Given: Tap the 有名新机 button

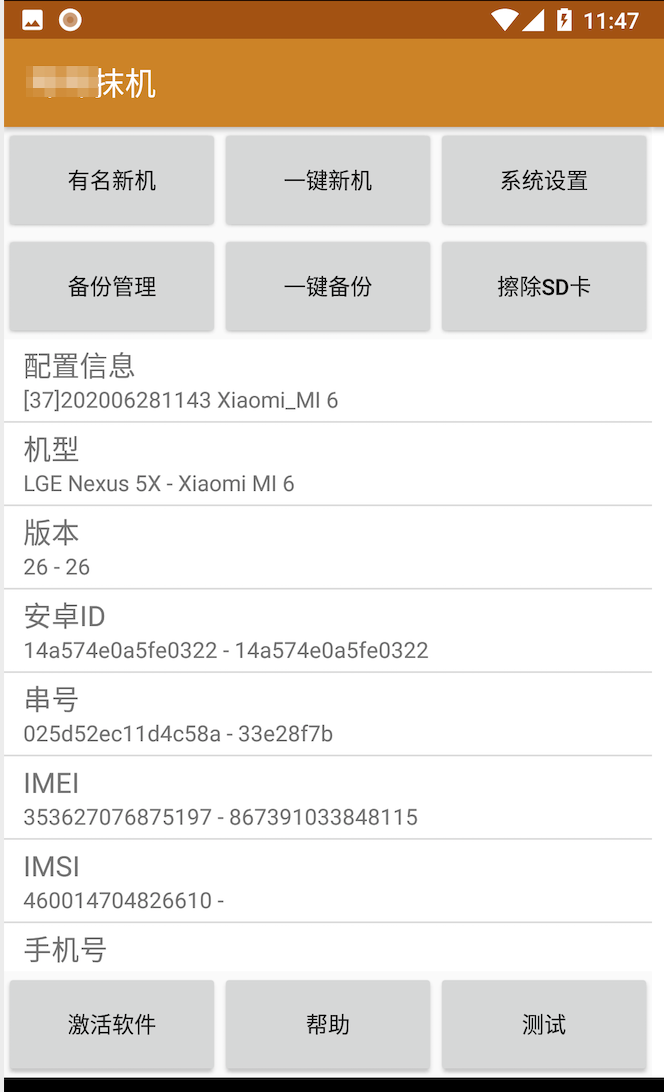Looking at the screenshot, I should tap(112, 180).
